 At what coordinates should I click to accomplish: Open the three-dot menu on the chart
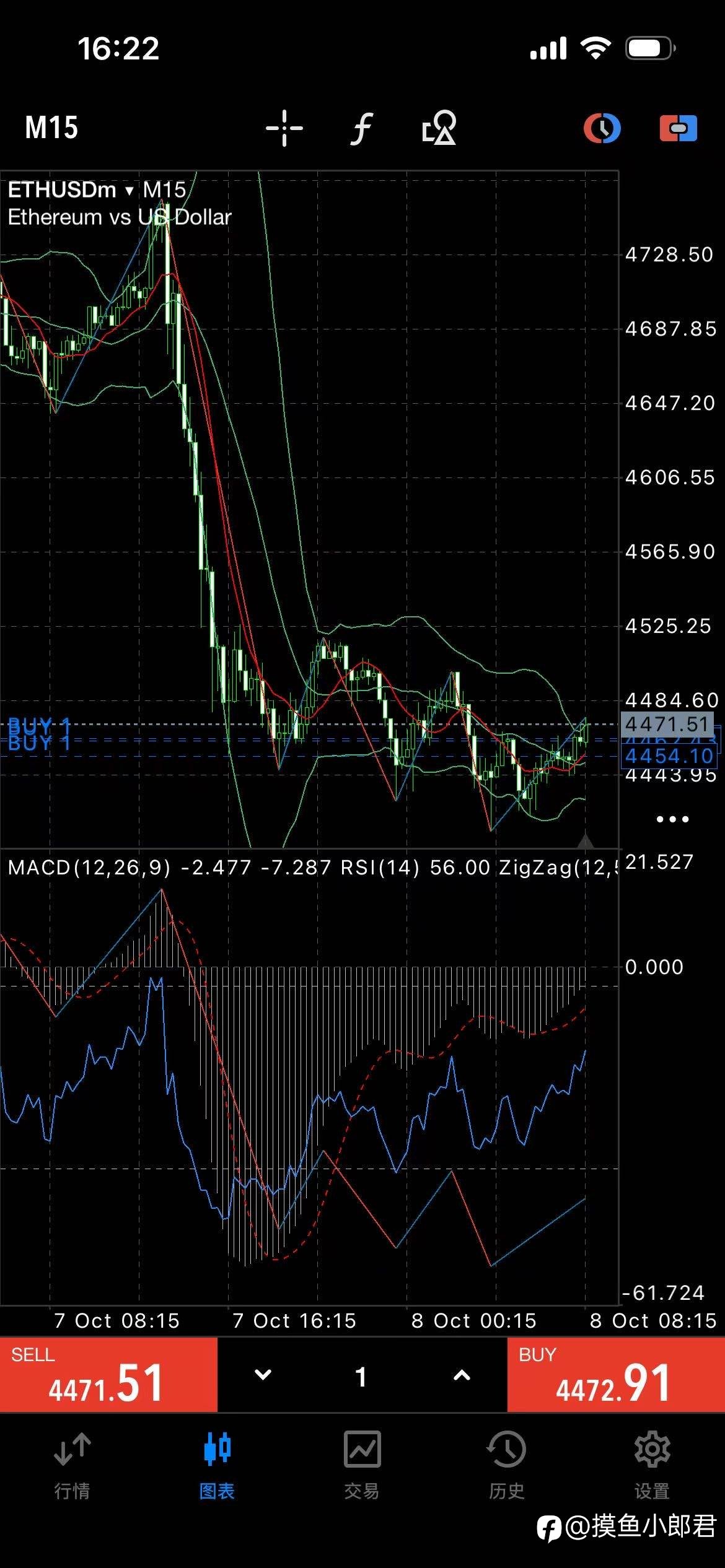pos(672,819)
